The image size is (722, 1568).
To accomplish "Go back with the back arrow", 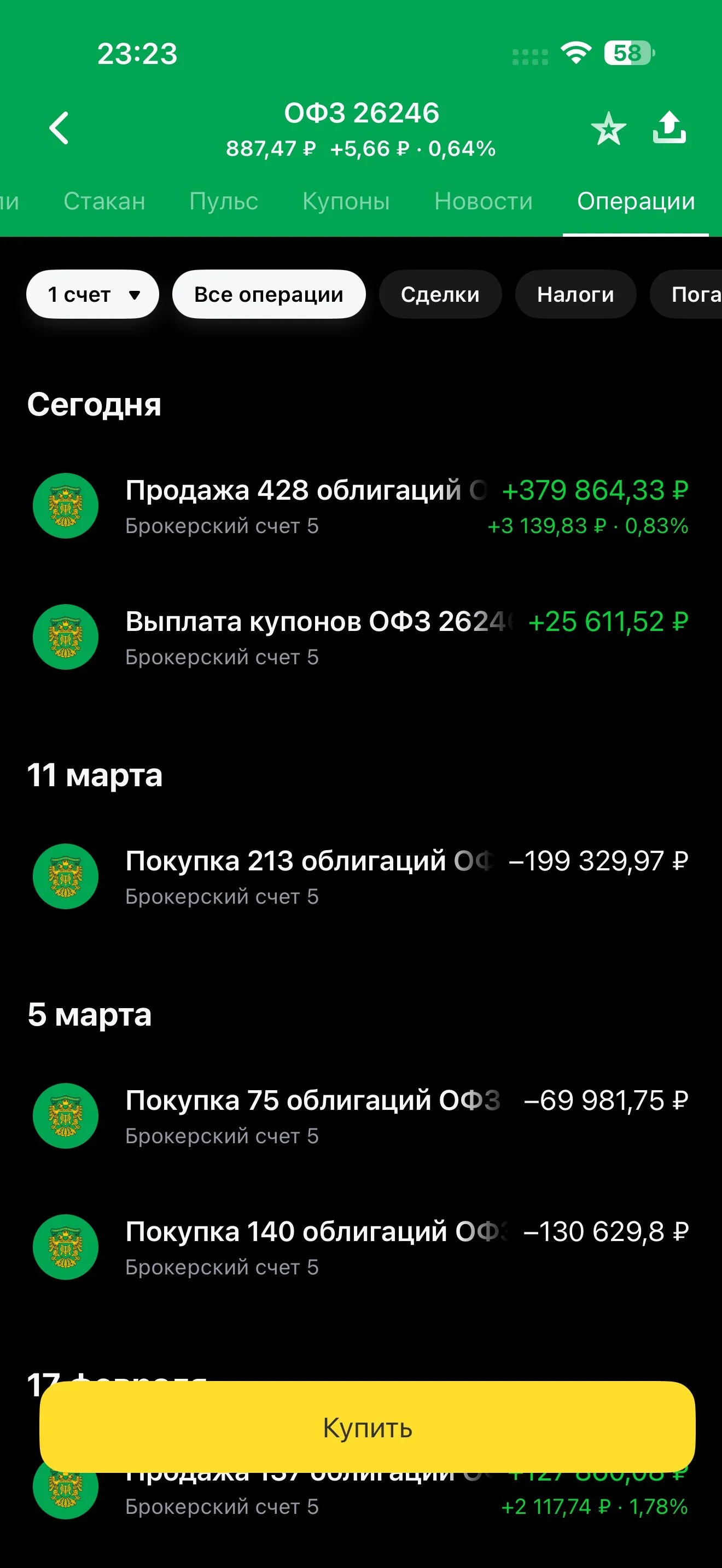I will [x=59, y=128].
